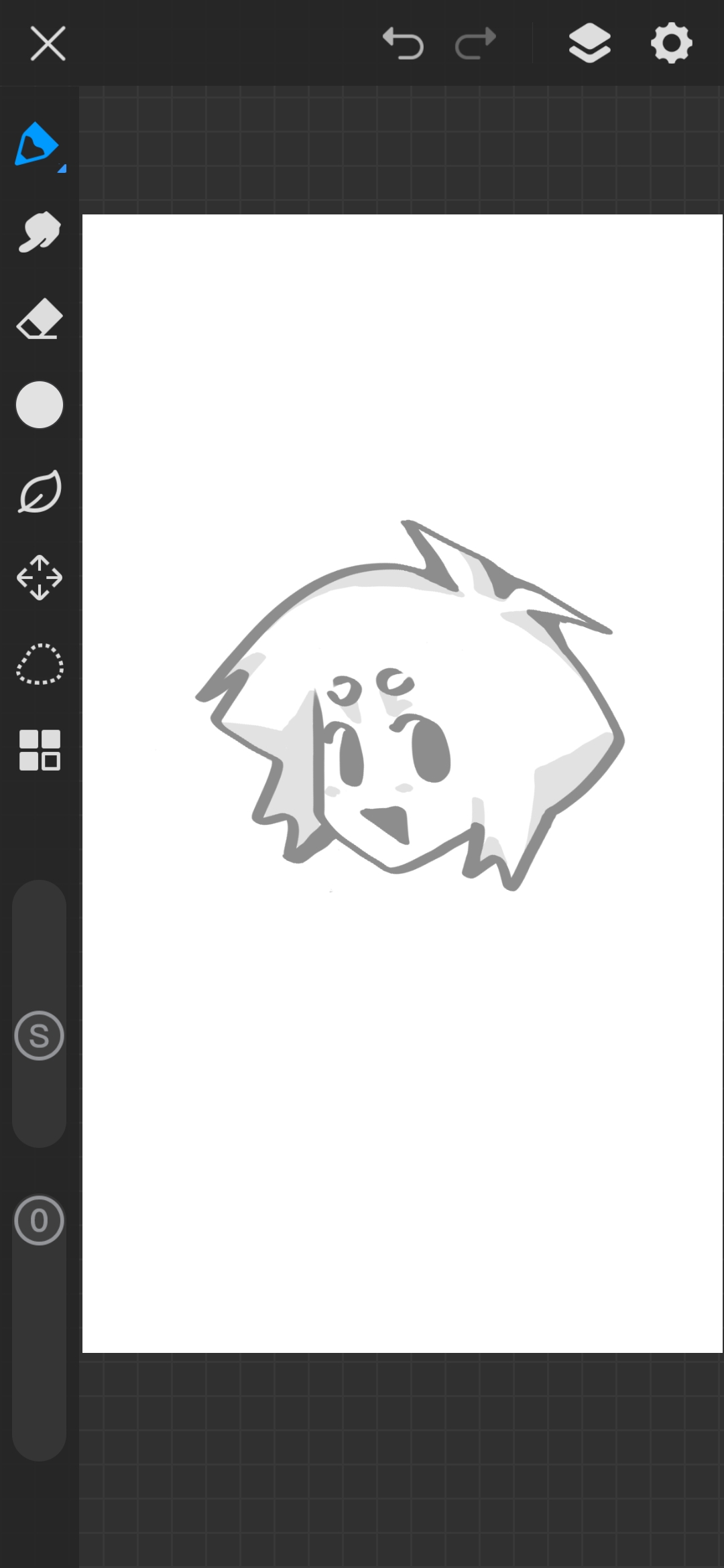The height and width of the screenshot is (1568, 724).
Task: Select the smudge finger tool
Action: click(40, 232)
